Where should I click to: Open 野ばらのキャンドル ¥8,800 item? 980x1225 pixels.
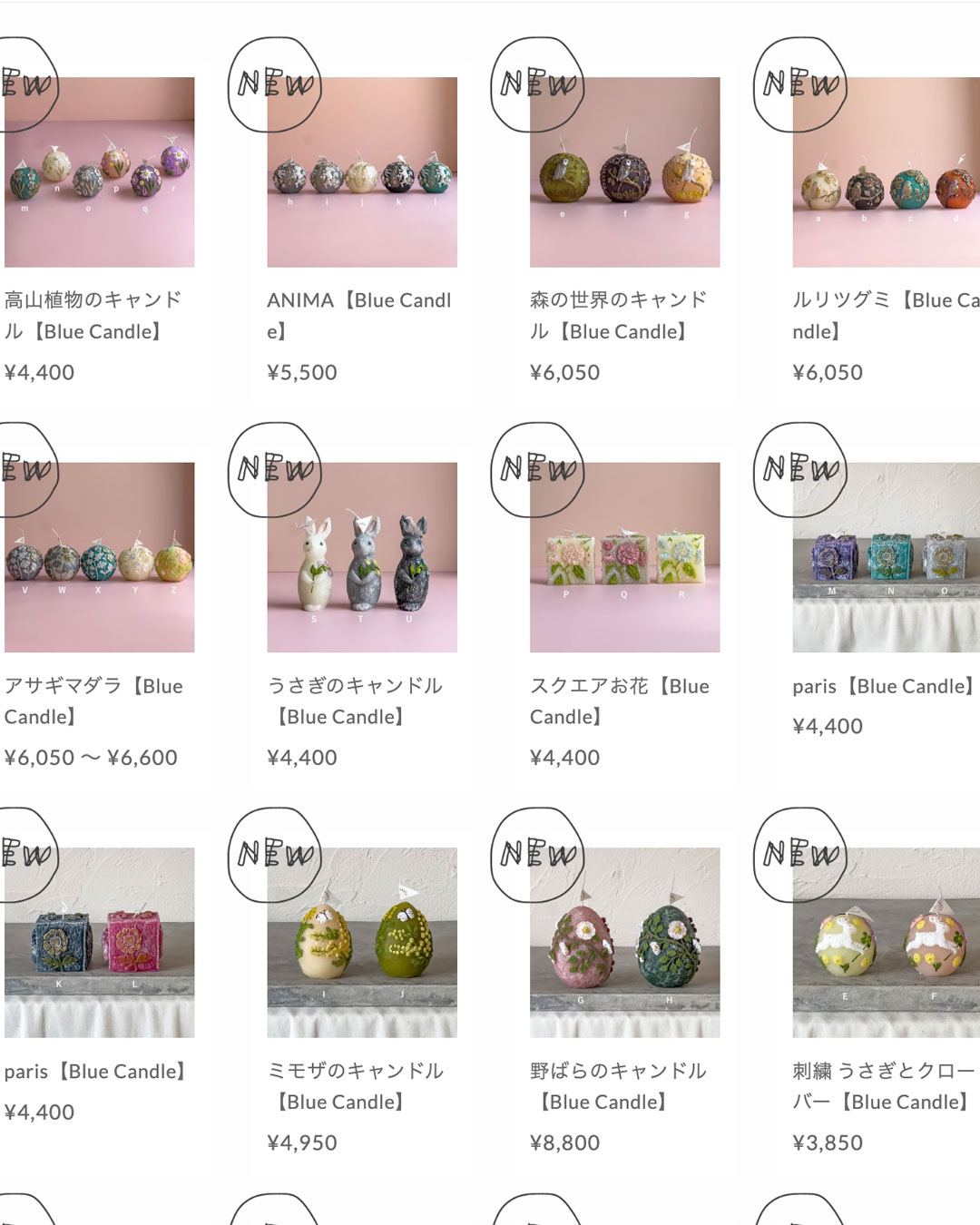[624, 942]
